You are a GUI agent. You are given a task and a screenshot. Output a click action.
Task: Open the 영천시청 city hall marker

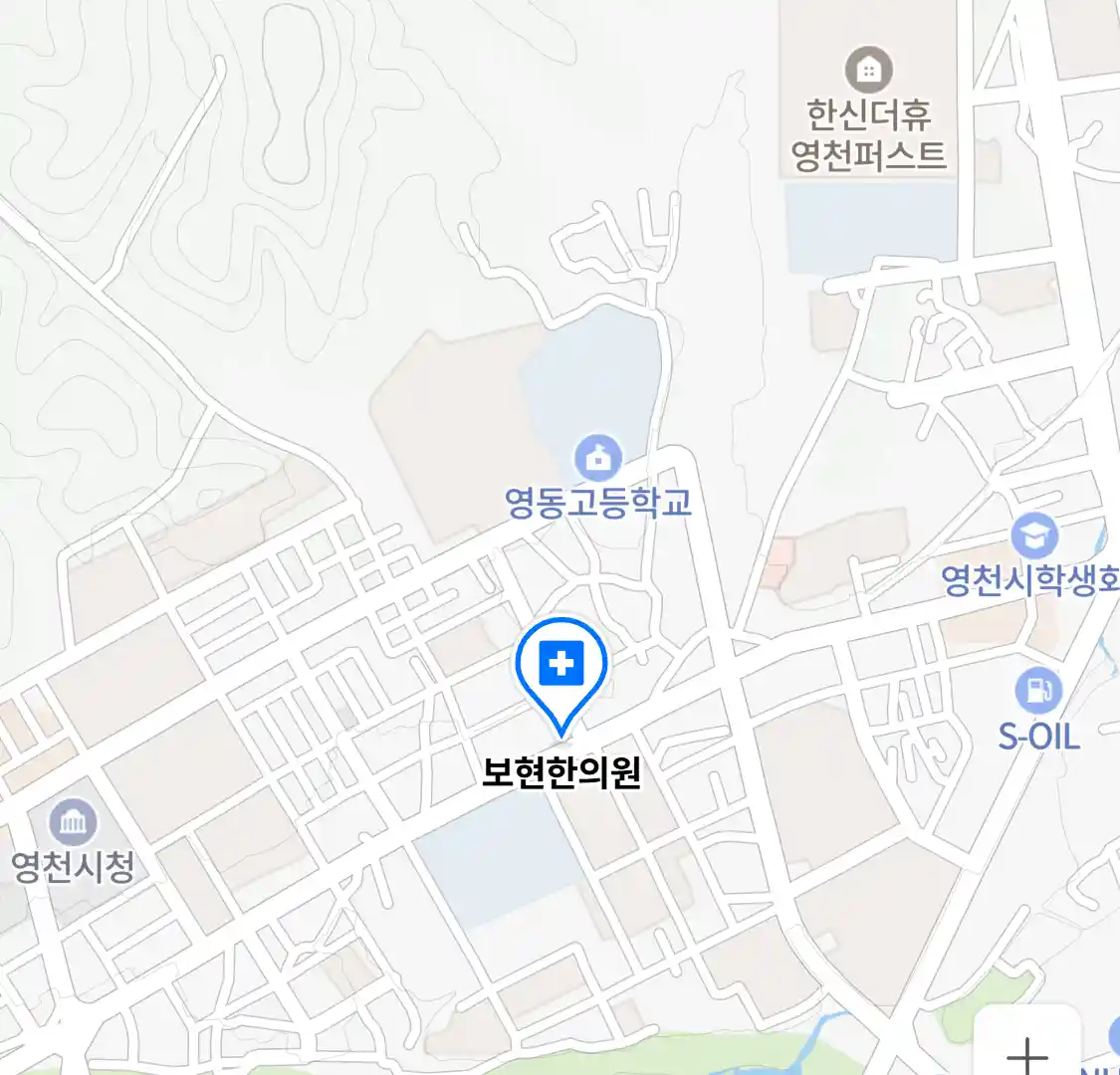click(x=74, y=822)
